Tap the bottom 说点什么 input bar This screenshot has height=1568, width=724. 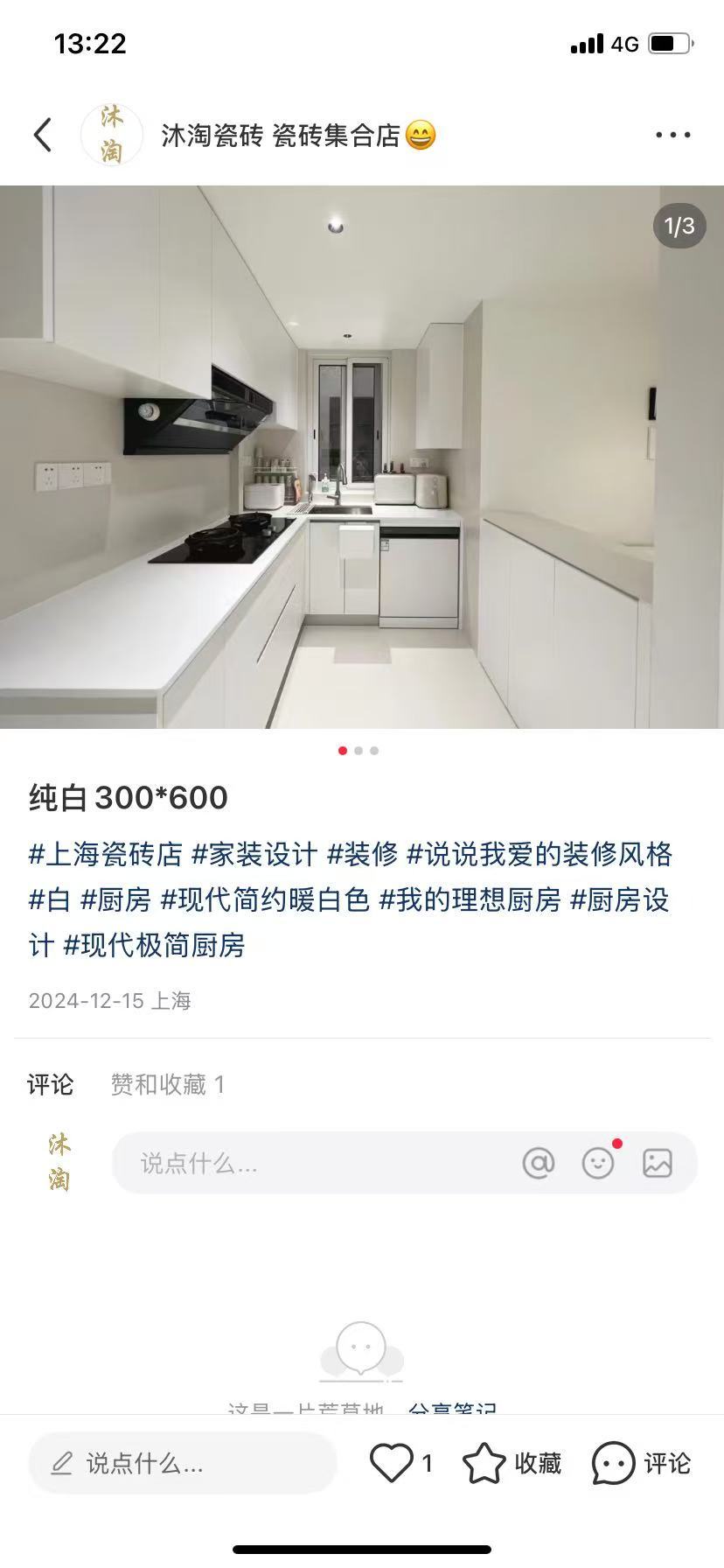182,1463
